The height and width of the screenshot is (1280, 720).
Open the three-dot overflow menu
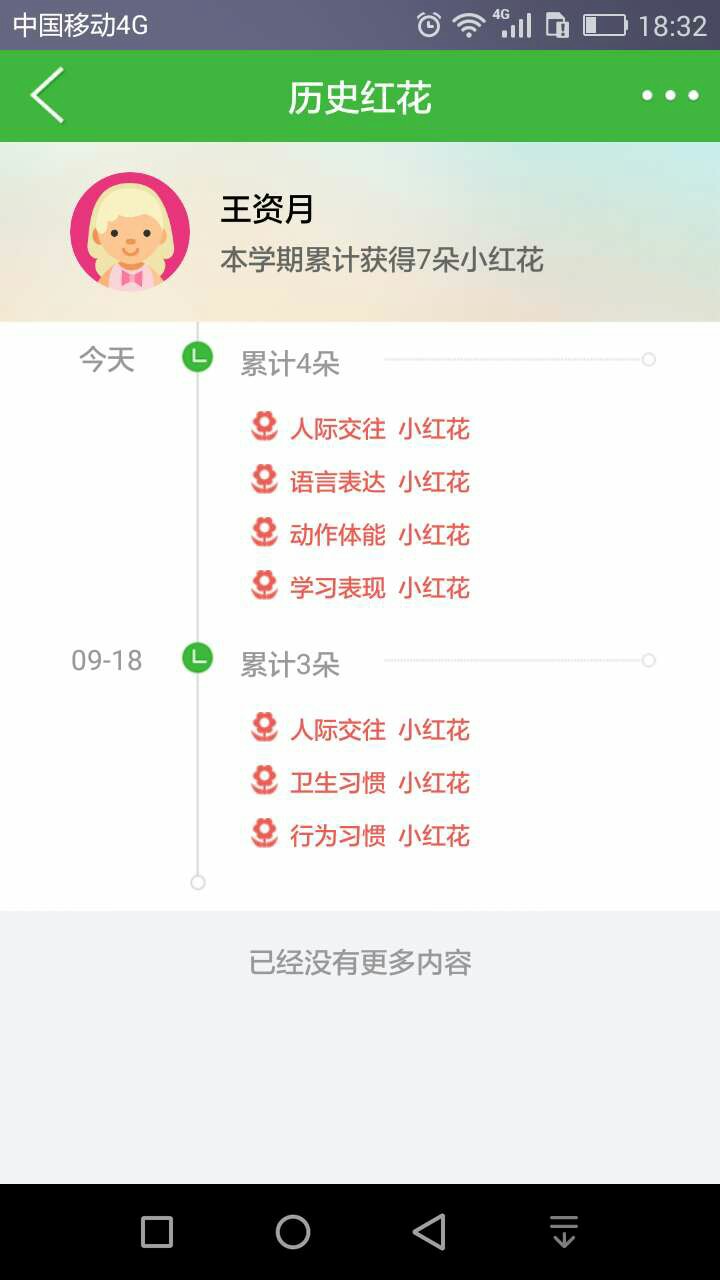point(670,96)
